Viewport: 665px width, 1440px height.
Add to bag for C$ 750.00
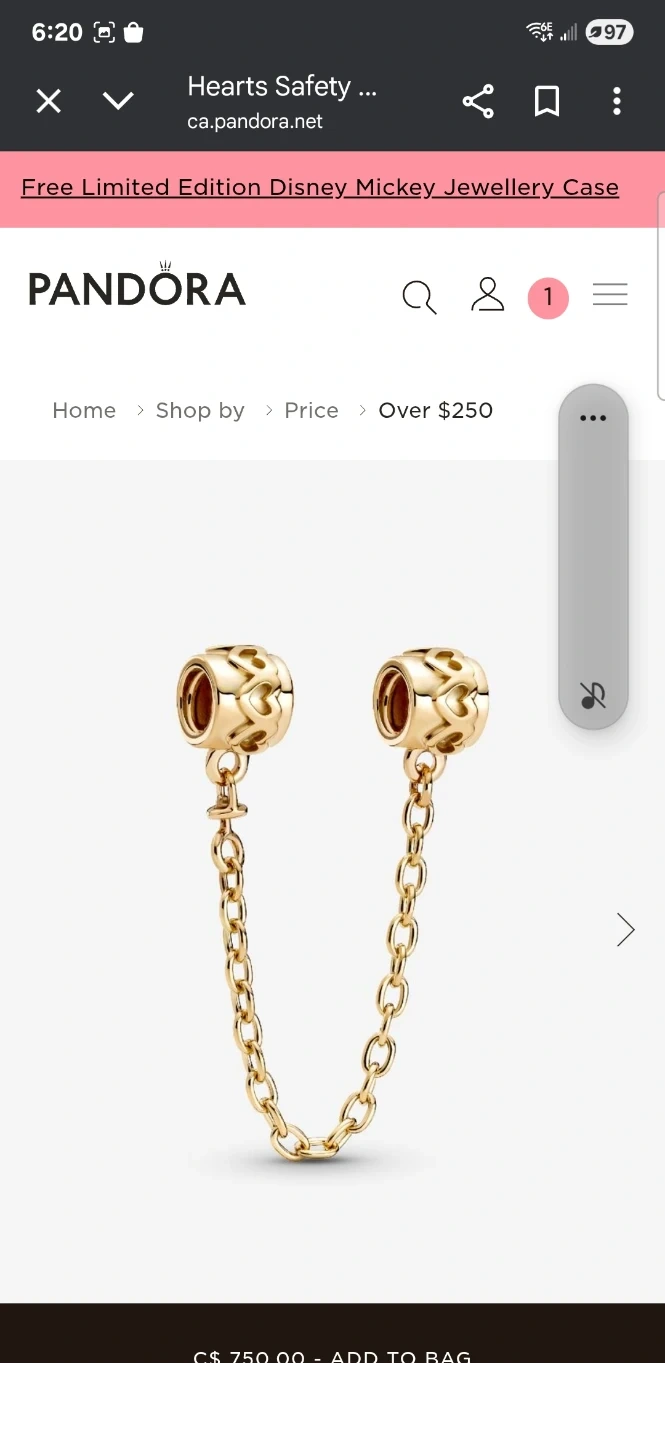click(332, 1355)
